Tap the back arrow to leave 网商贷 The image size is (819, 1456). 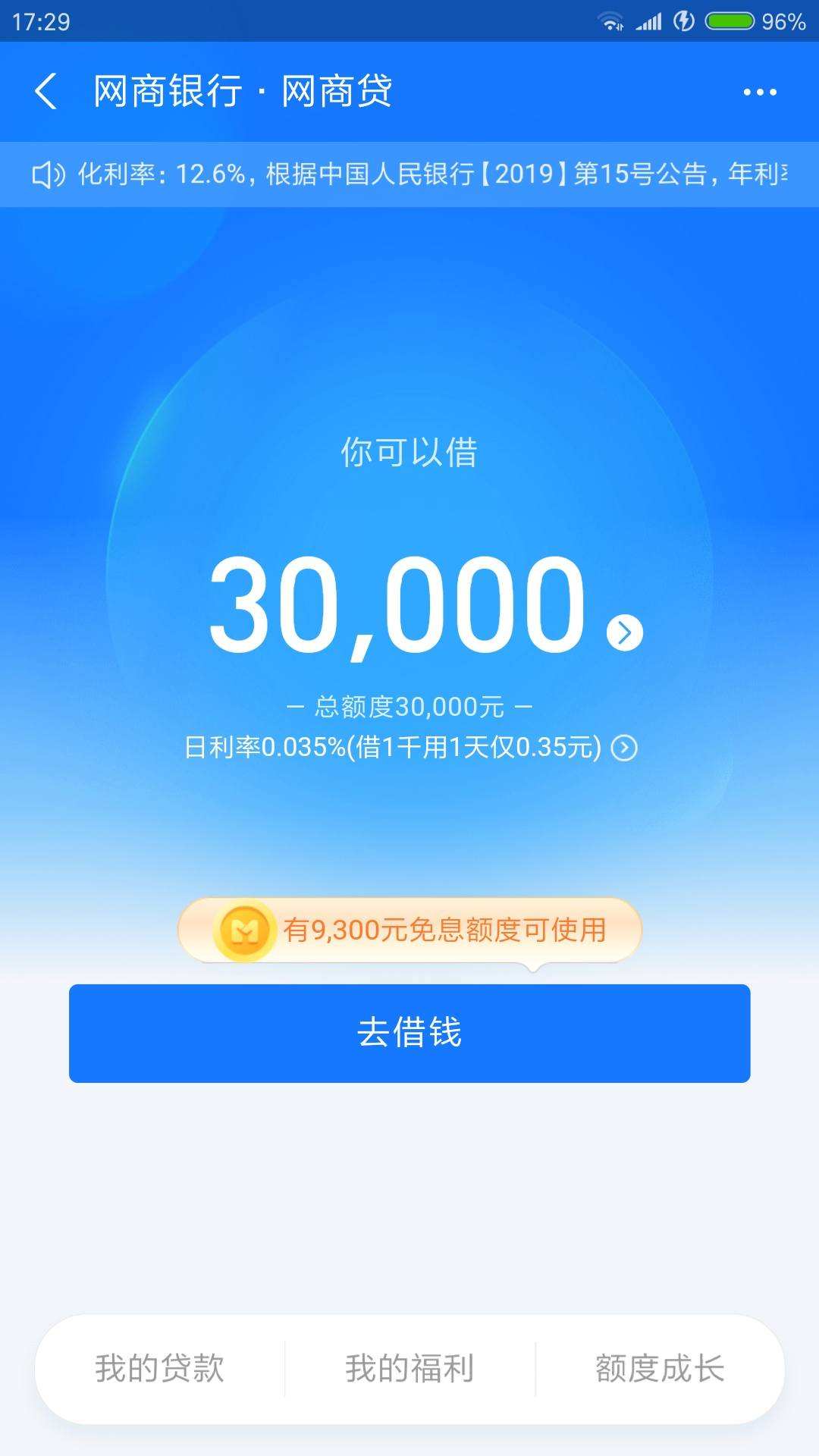[47, 93]
